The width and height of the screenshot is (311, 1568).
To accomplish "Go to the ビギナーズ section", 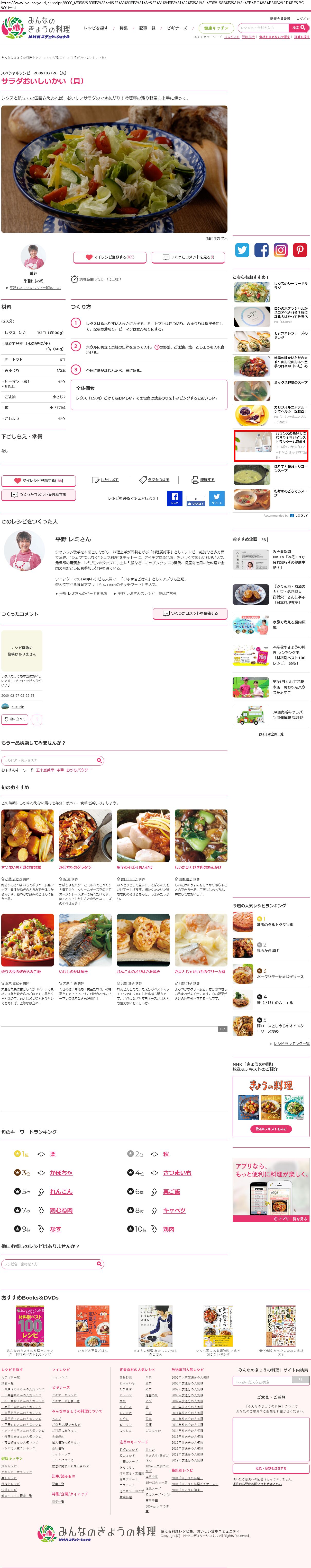I will point(177,28).
